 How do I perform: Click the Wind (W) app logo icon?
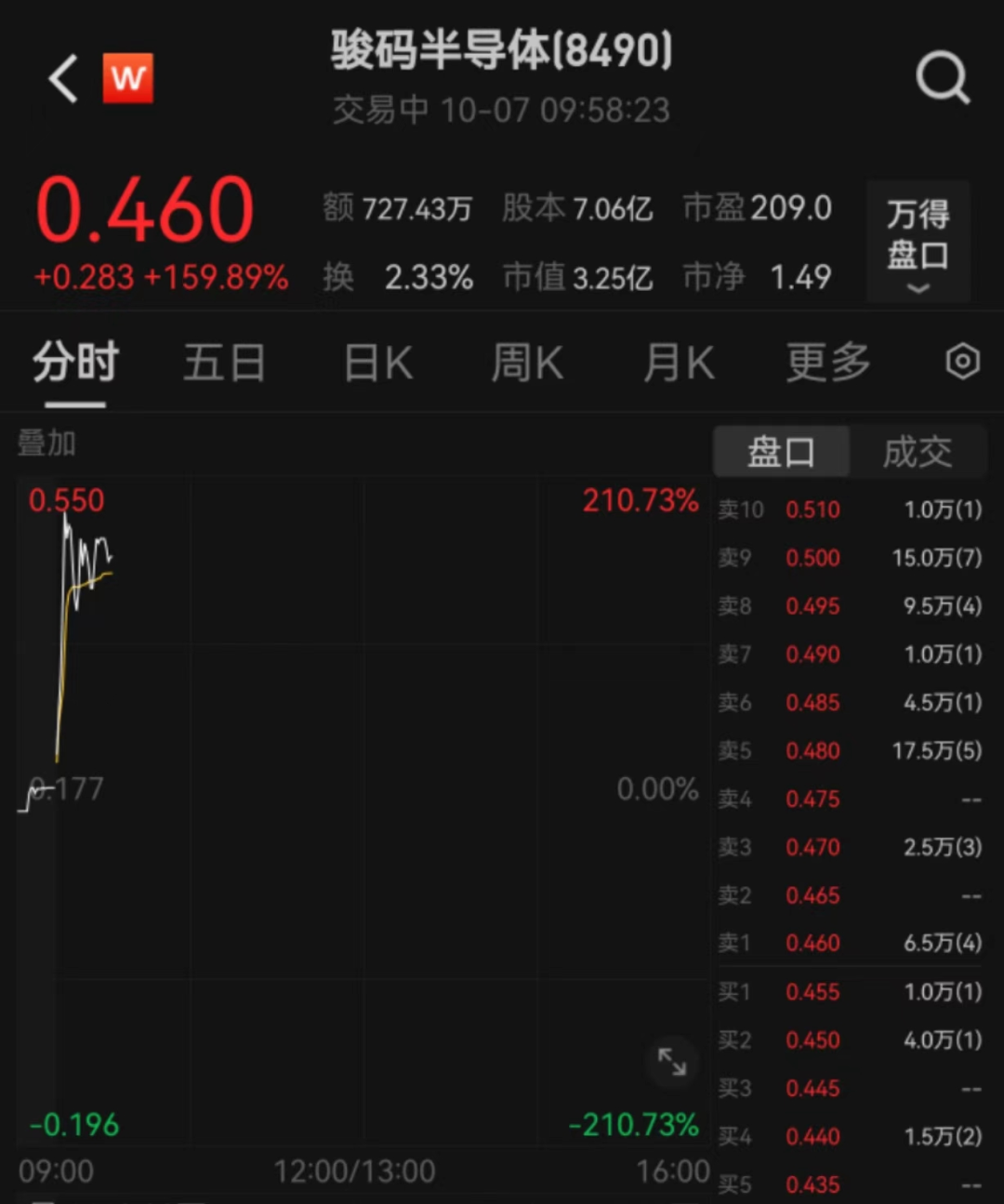pyautogui.click(x=129, y=78)
